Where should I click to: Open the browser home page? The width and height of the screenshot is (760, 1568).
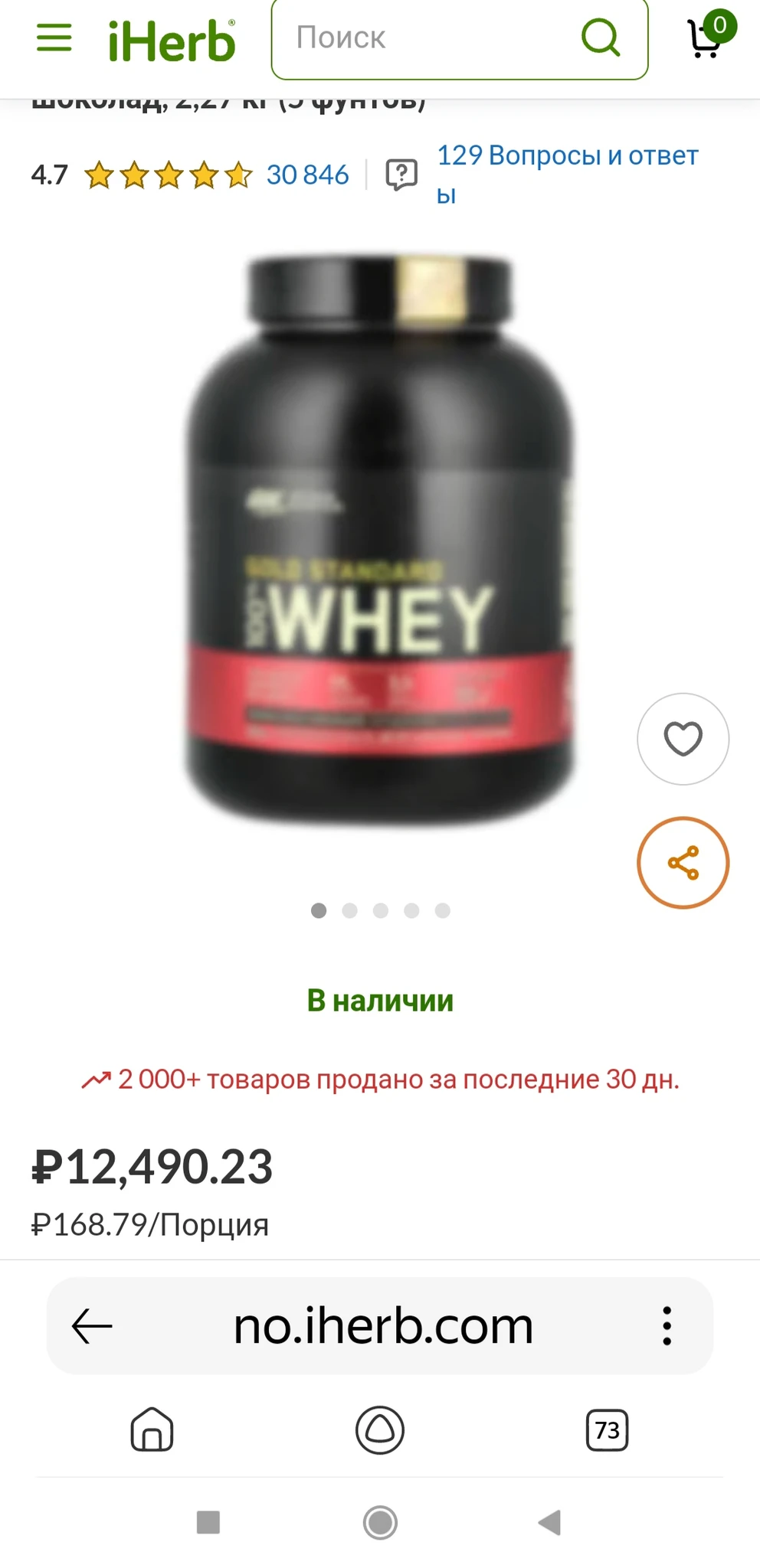tap(152, 1429)
